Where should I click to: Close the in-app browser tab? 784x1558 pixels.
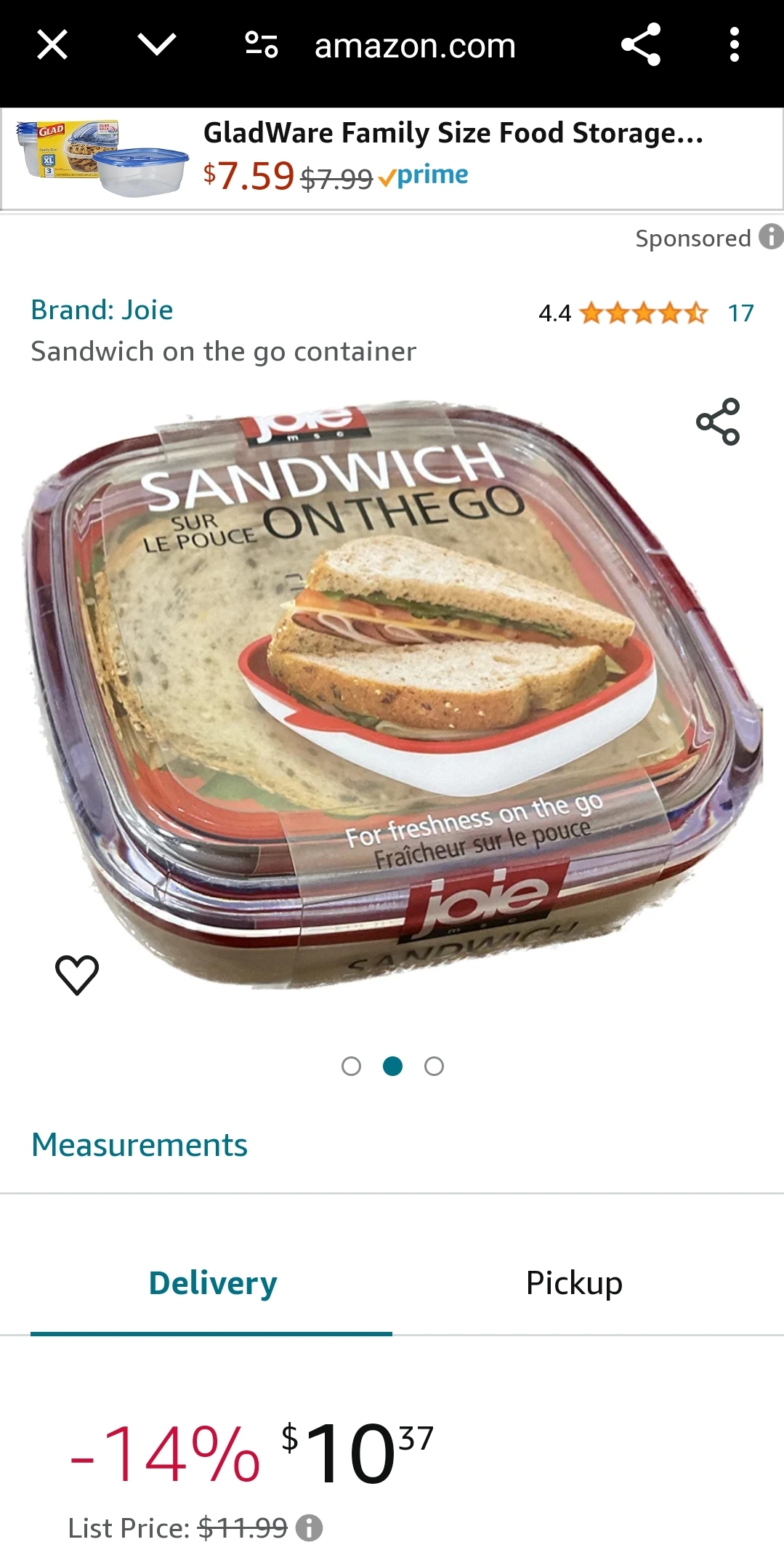52,45
